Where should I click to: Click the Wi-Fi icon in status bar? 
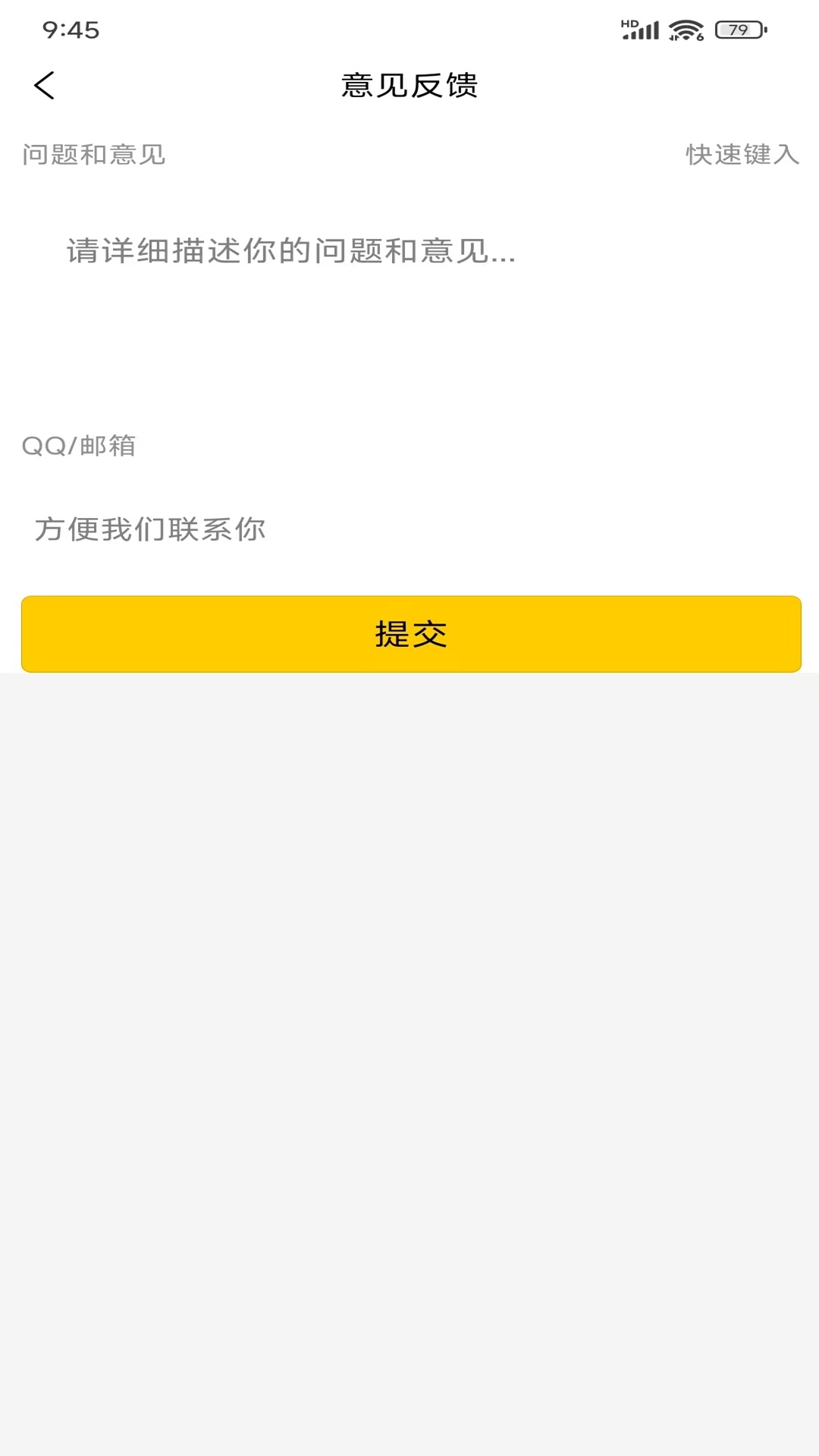[685, 29]
